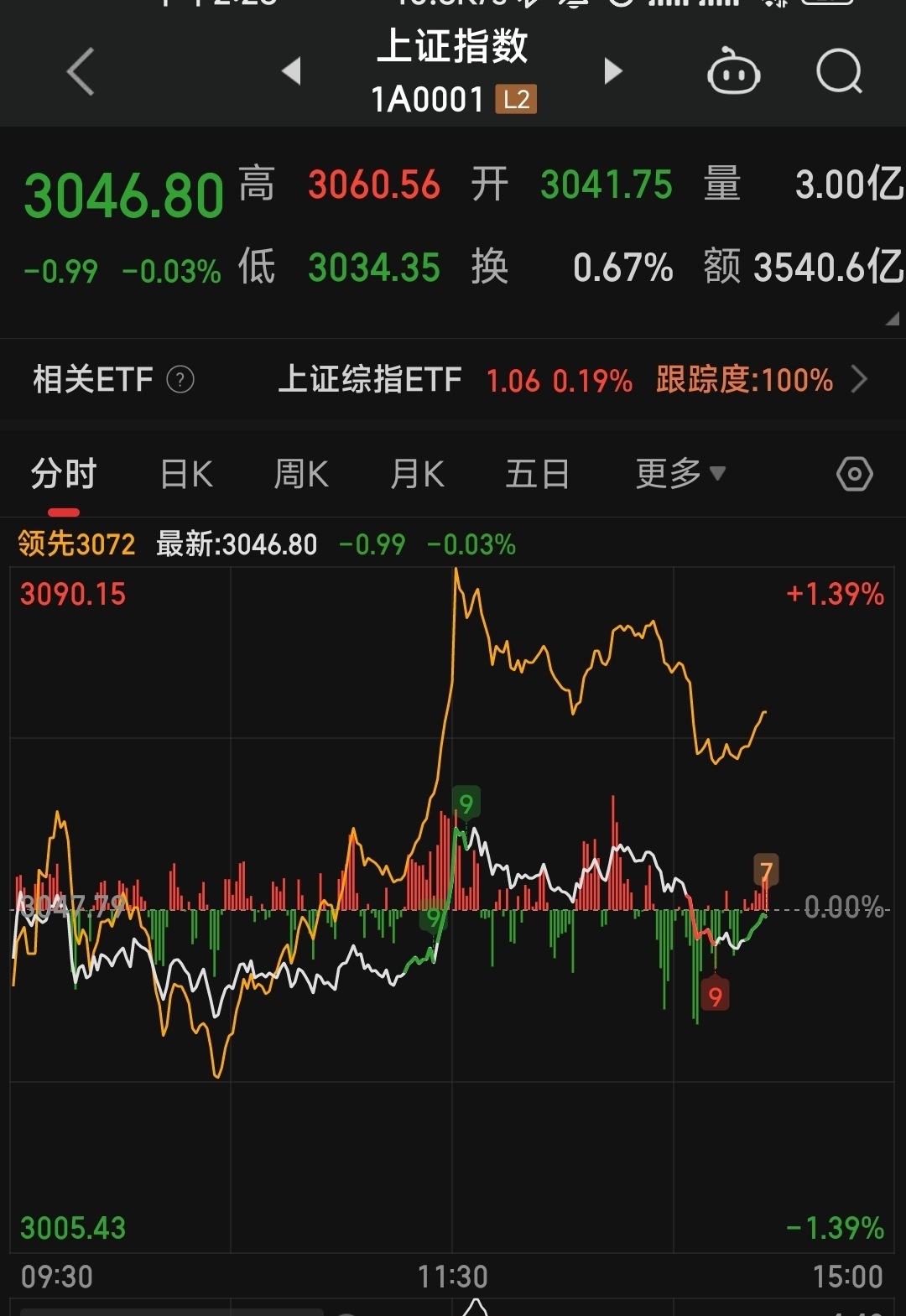
Task: Tap the orange 7 marker on the chart
Action: coord(766,870)
